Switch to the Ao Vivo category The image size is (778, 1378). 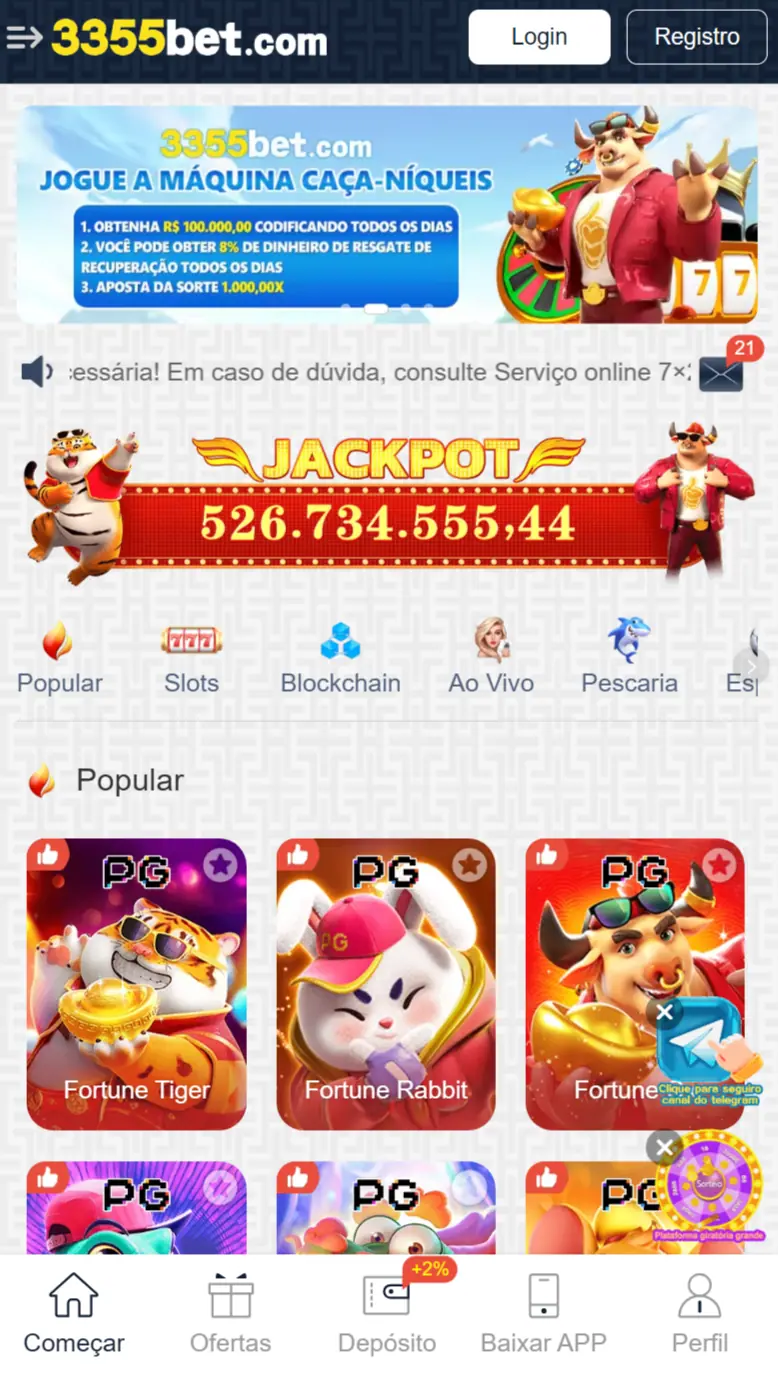pyautogui.click(x=491, y=660)
